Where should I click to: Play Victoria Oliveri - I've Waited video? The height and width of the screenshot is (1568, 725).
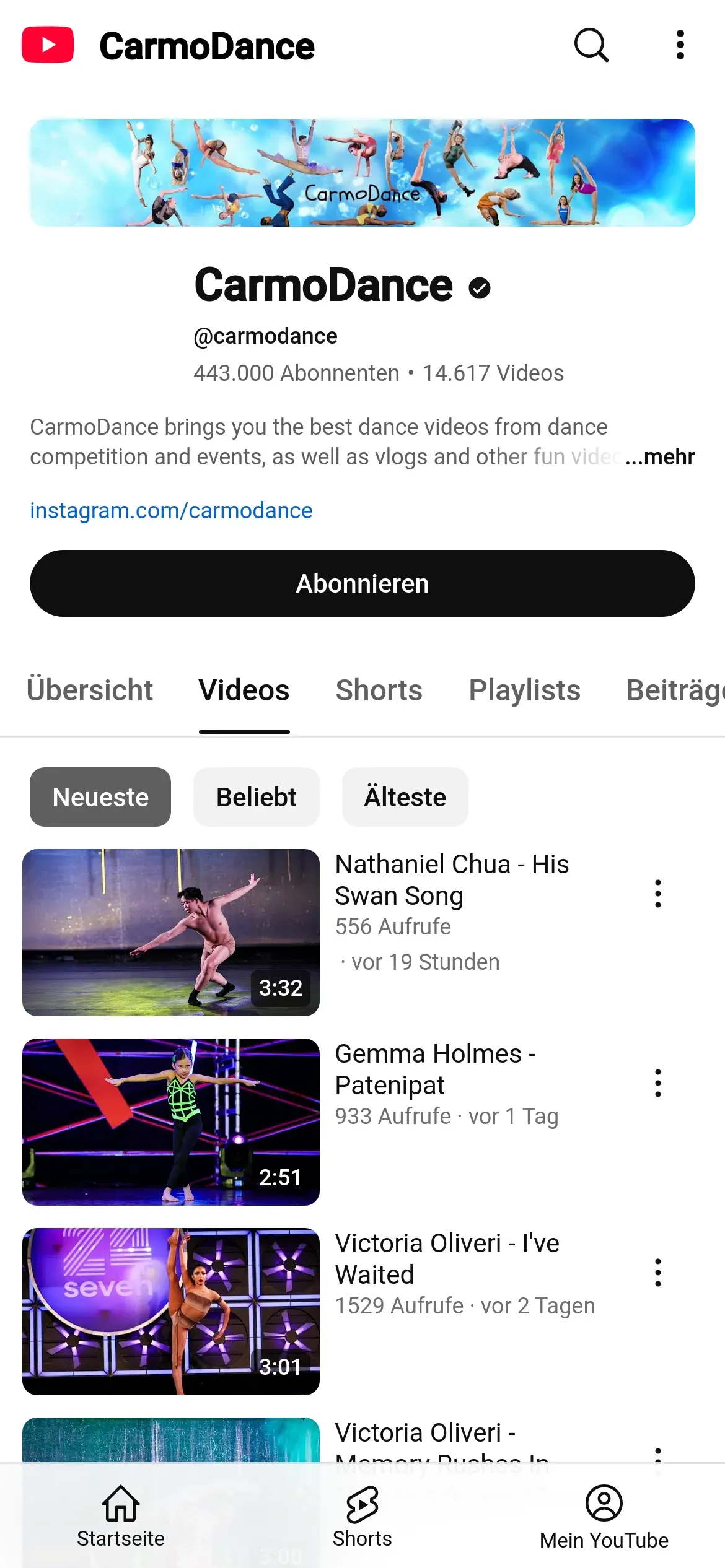pos(171,1311)
